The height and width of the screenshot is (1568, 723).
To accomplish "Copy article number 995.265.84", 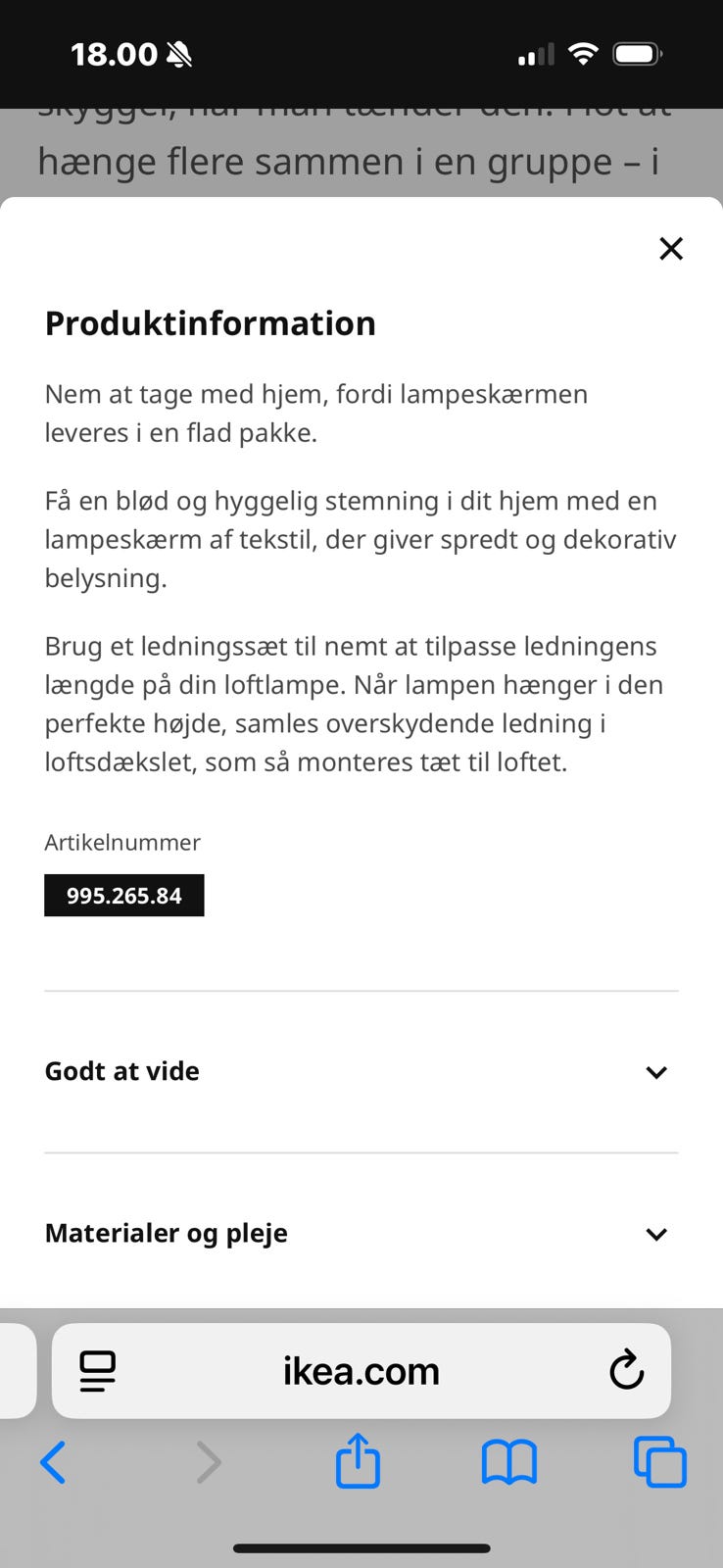I will pyautogui.click(x=124, y=896).
